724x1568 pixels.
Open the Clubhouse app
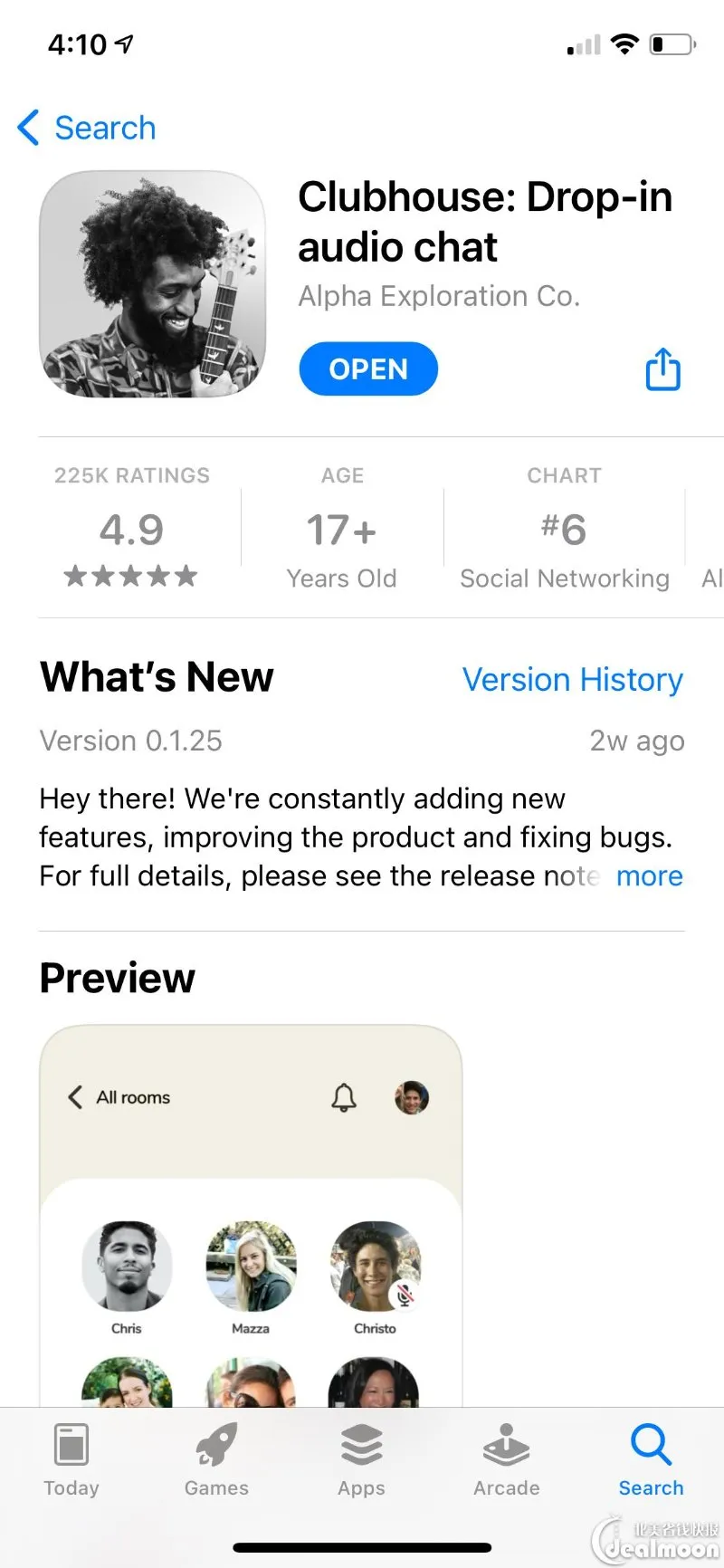368,369
